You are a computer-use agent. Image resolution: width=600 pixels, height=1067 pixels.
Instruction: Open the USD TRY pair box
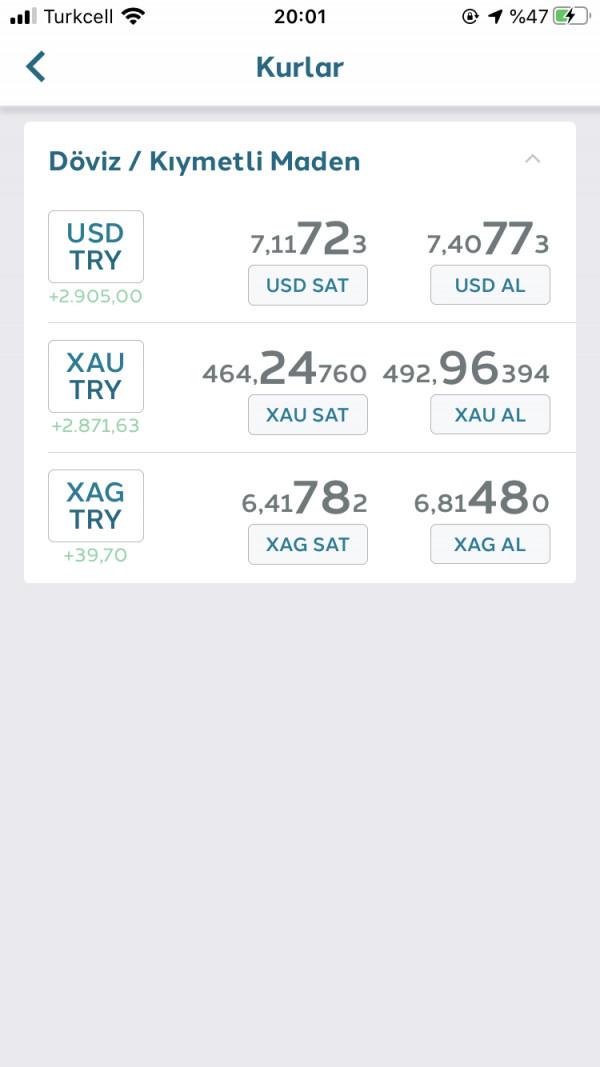tap(96, 246)
